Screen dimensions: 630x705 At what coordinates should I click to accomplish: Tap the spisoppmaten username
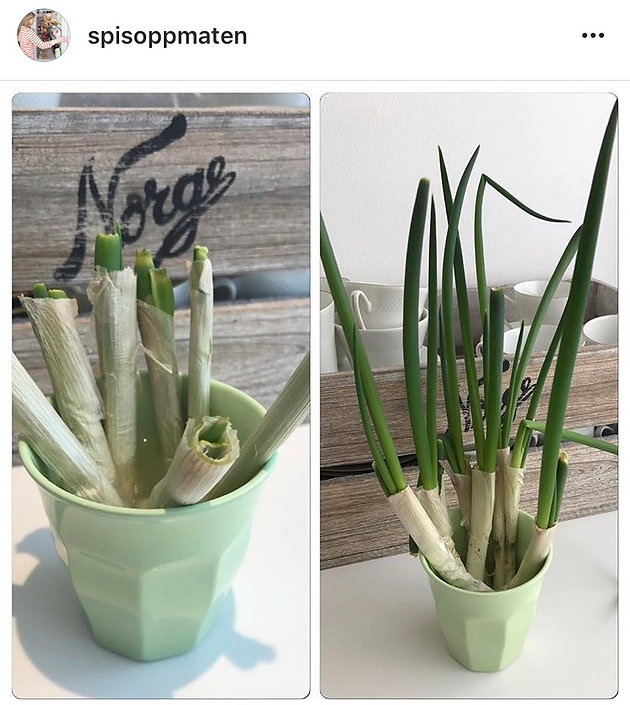(x=167, y=37)
